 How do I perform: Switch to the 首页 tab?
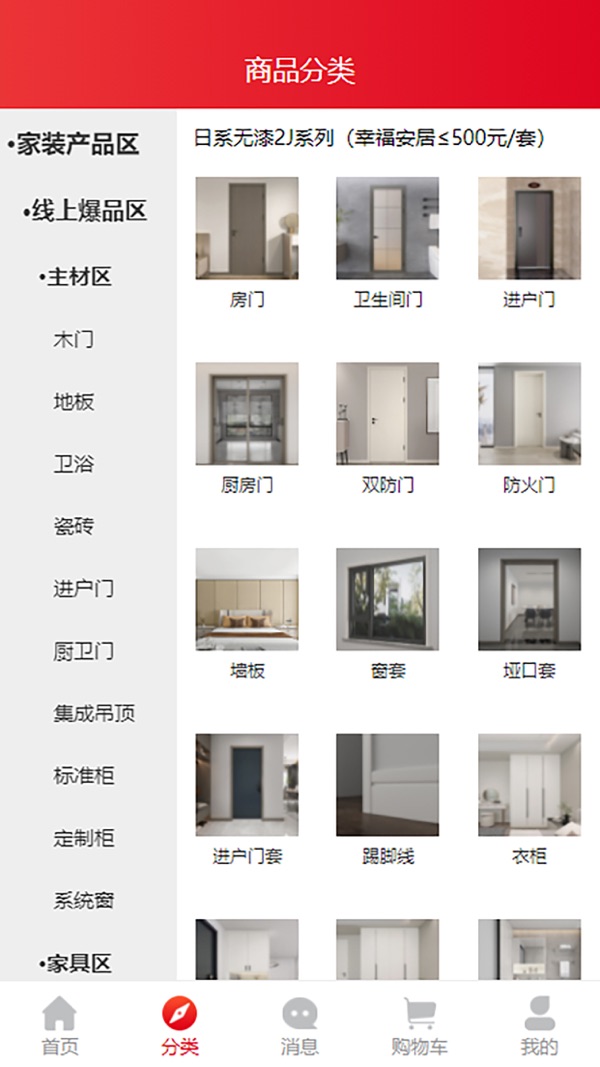(59, 1027)
